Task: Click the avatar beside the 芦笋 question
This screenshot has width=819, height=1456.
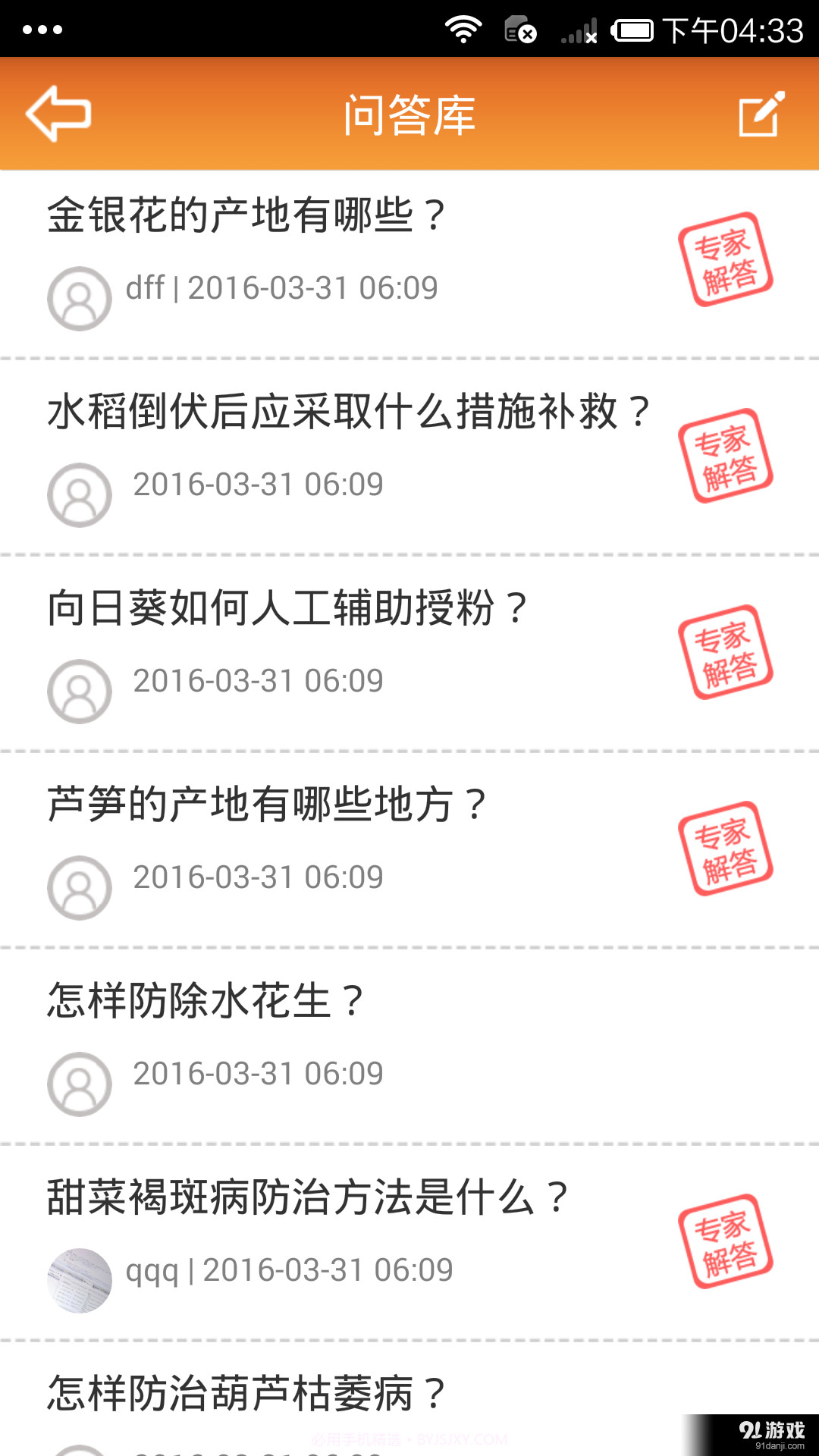Action: 78,887
